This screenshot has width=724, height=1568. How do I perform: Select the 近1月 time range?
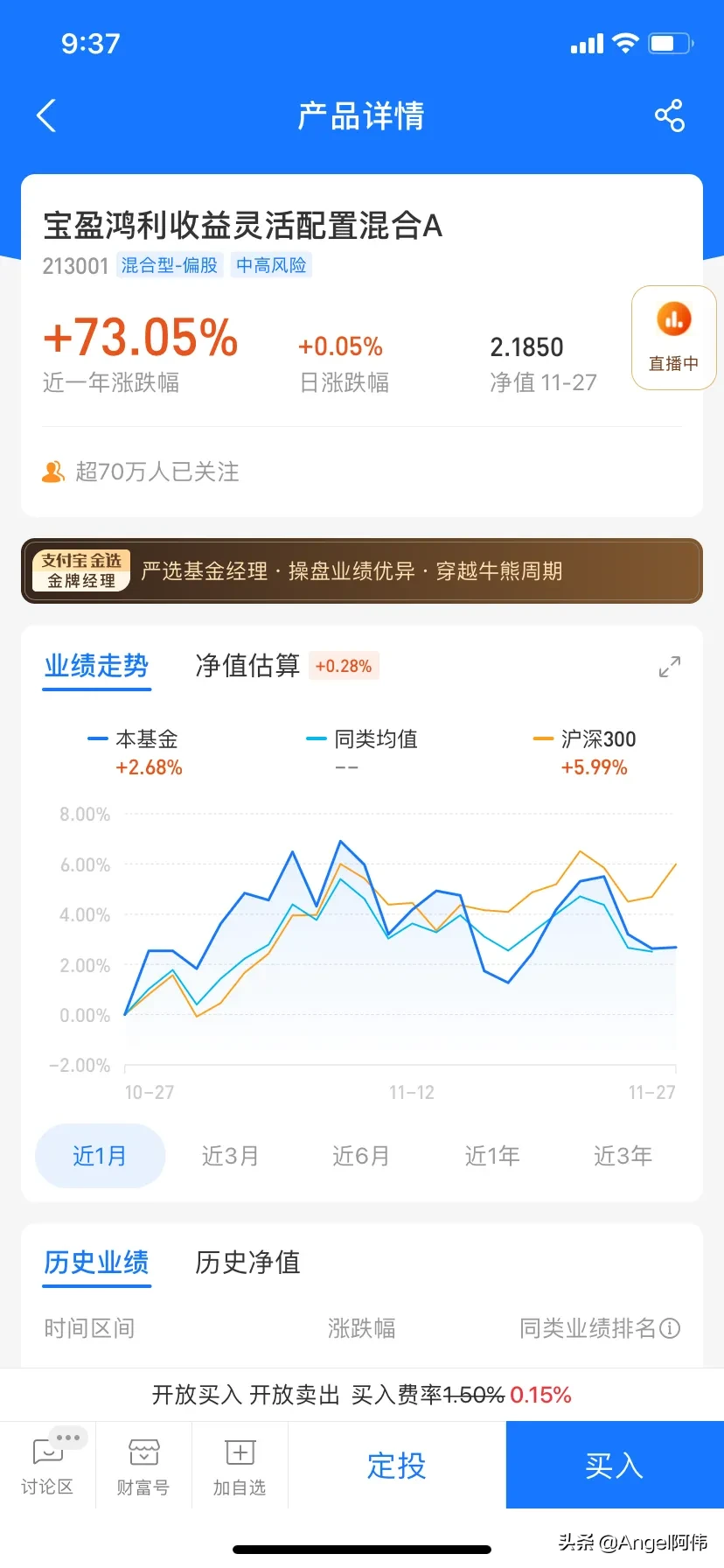(x=100, y=1156)
